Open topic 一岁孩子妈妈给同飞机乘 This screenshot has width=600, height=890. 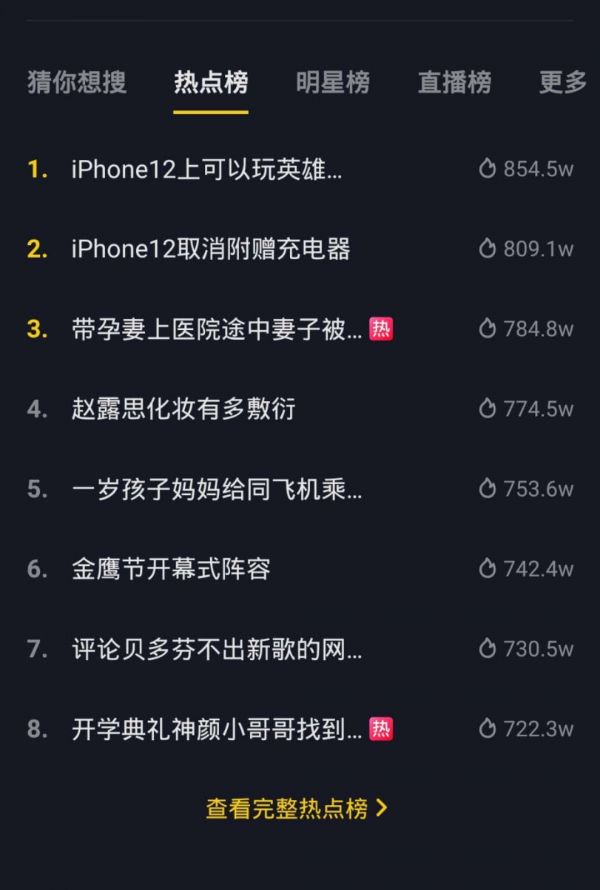217,489
